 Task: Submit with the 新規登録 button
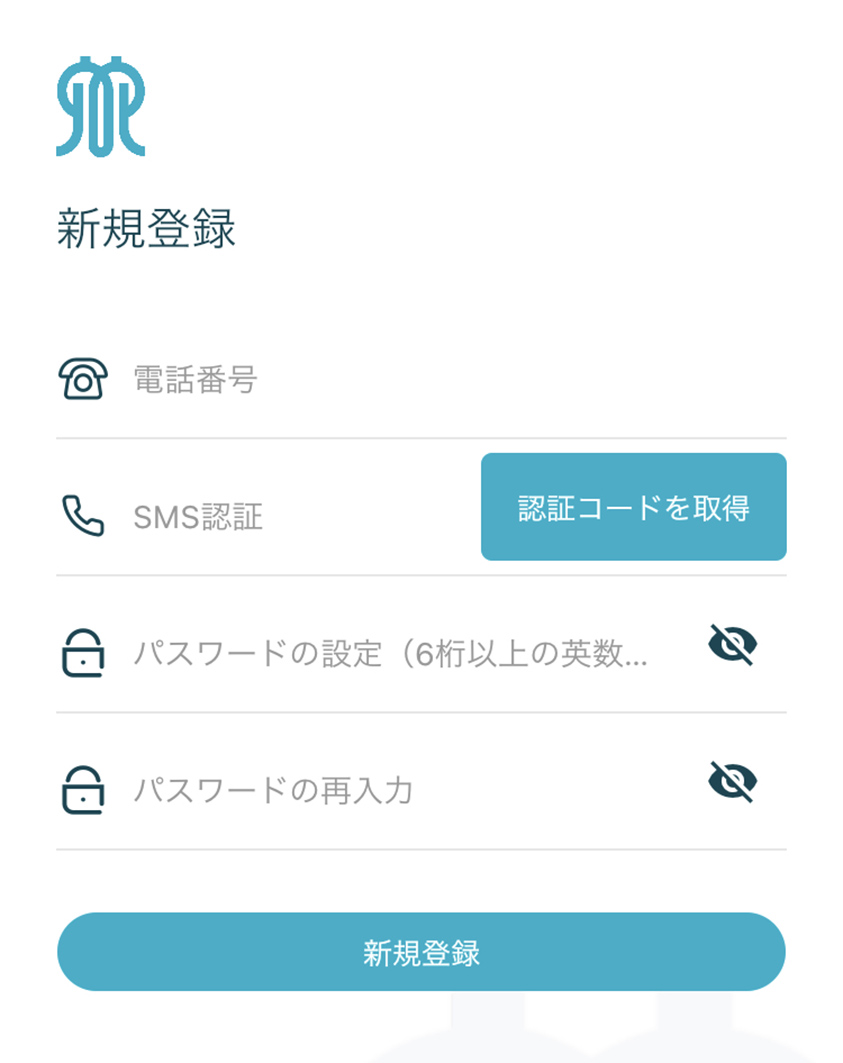tap(421, 952)
